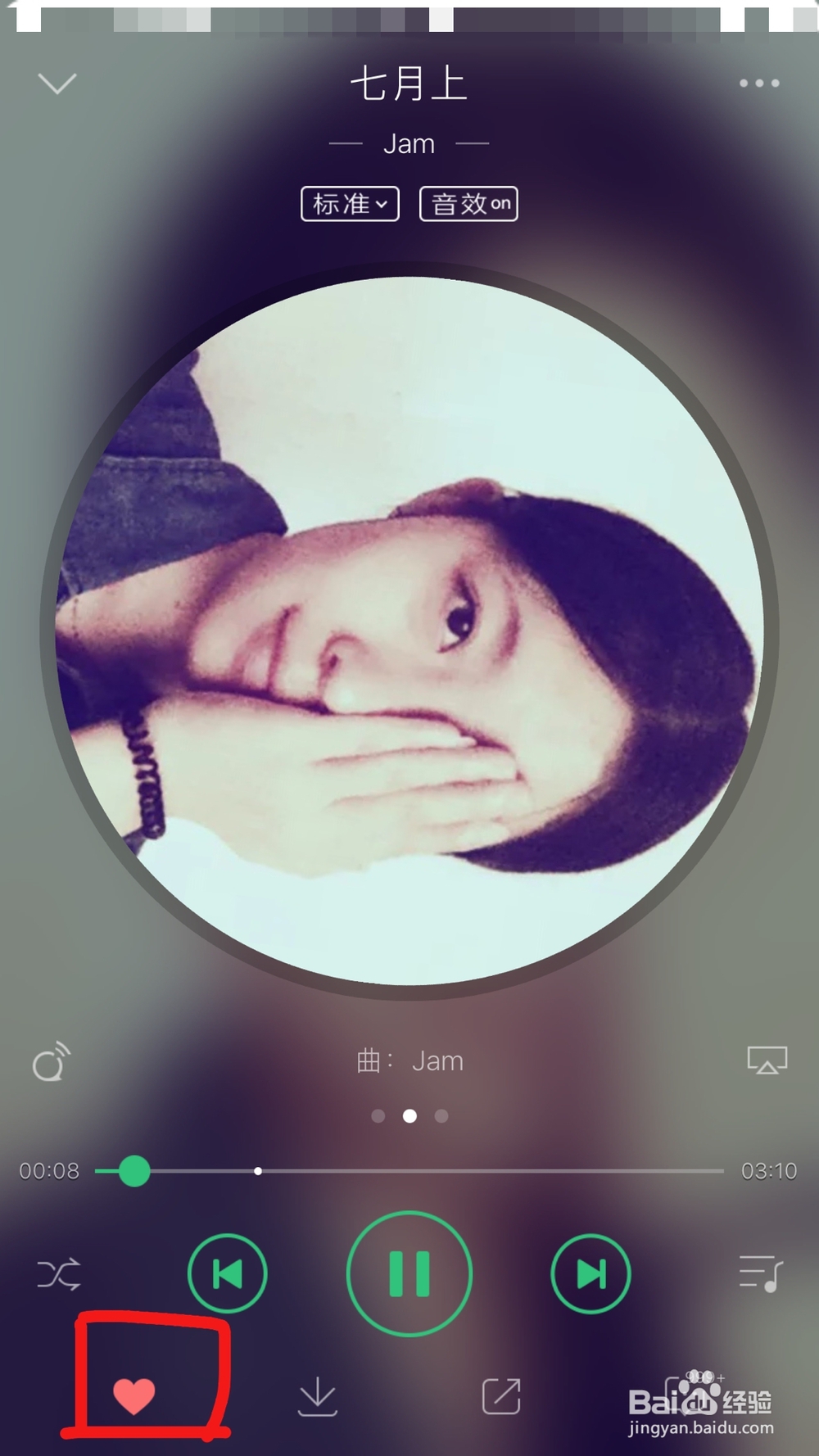The width and height of the screenshot is (819, 1456).
Task: Tap the 音效 on sound effects button
Action: [x=468, y=204]
